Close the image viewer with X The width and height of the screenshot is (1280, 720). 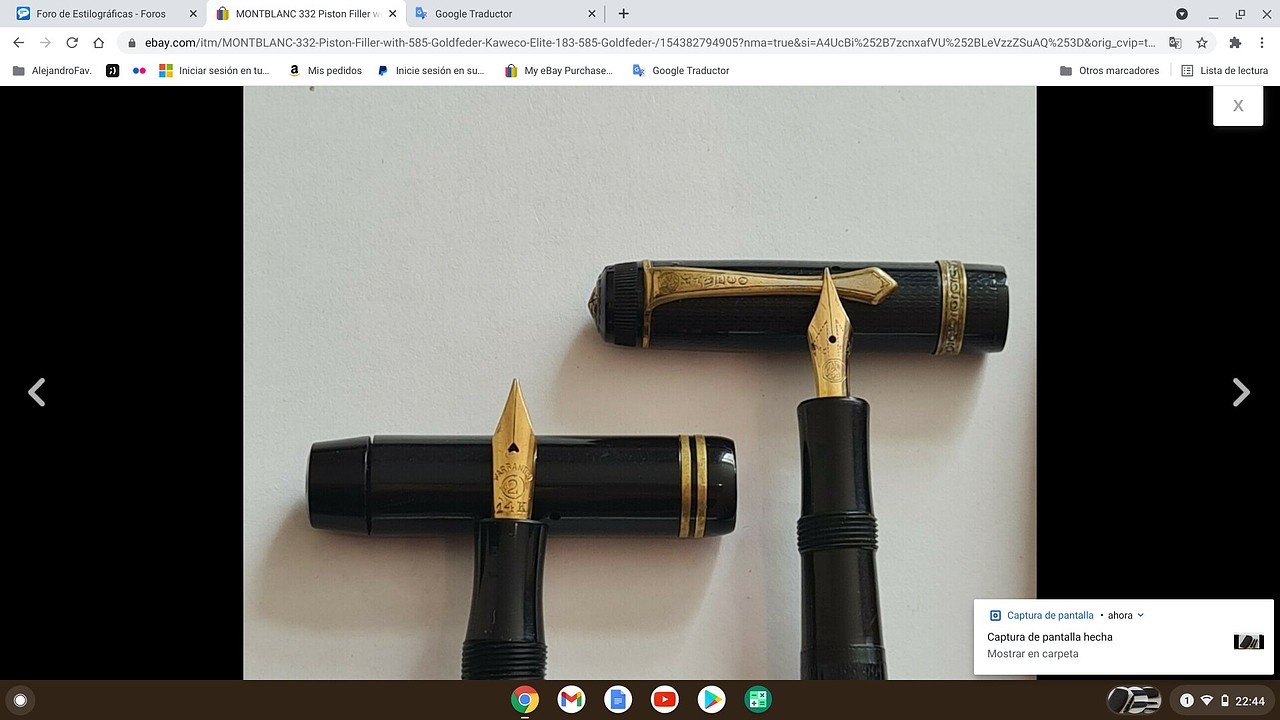click(1238, 106)
